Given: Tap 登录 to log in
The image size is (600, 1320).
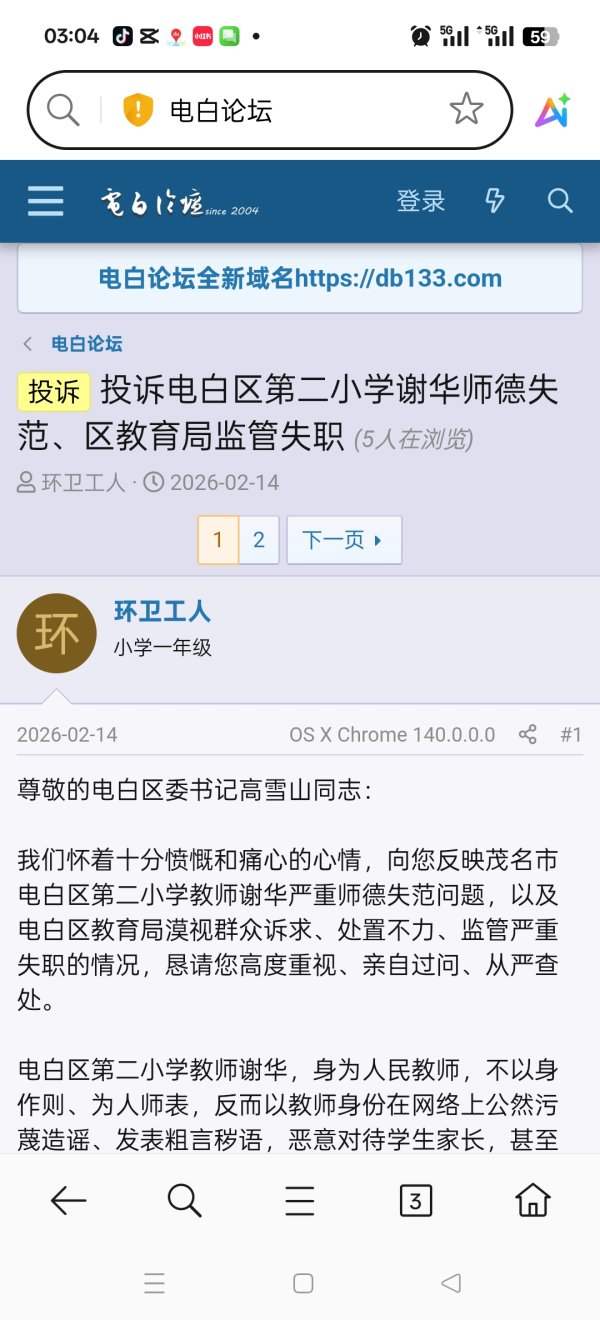Looking at the screenshot, I should pos(421,201).
